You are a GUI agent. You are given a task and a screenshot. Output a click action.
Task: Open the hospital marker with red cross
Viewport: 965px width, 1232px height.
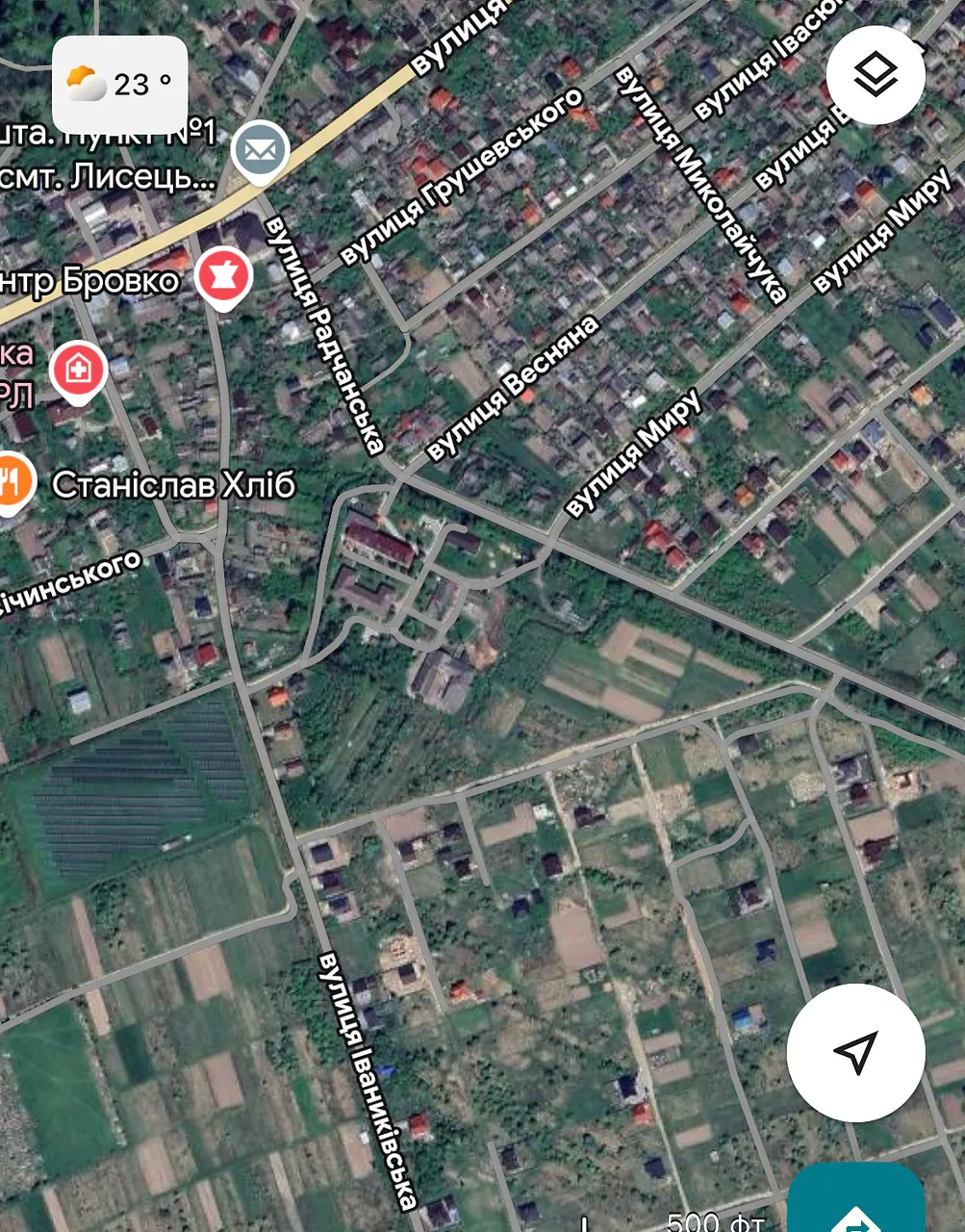(79, 370)
